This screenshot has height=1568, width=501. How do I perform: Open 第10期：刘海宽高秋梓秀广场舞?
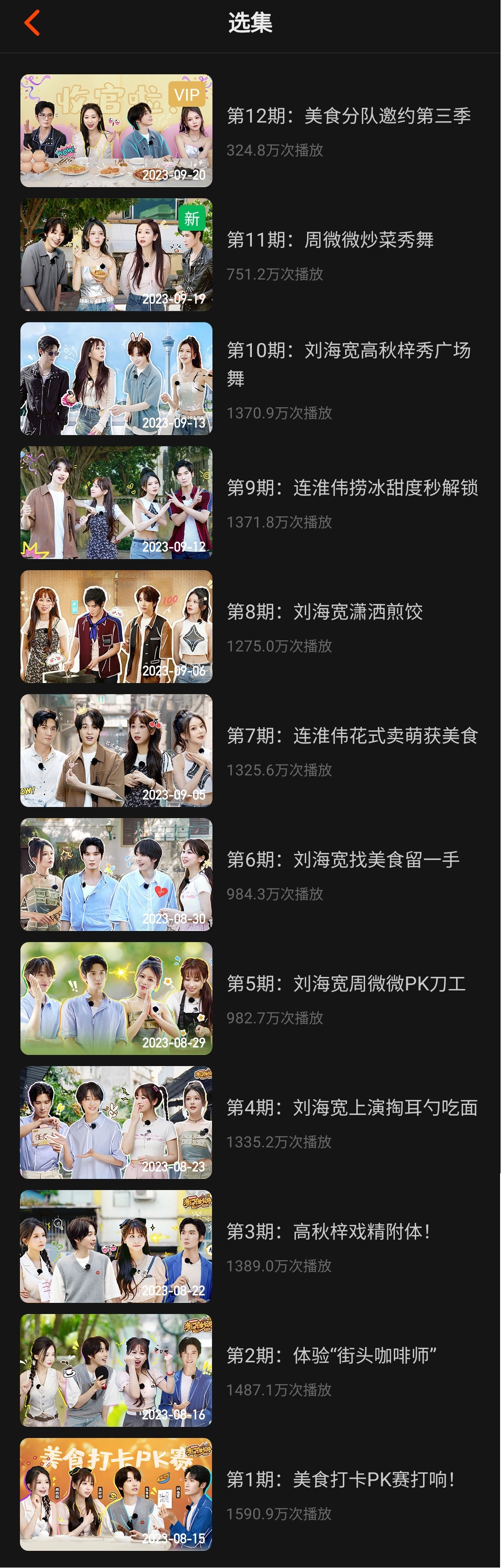point(348,364)
